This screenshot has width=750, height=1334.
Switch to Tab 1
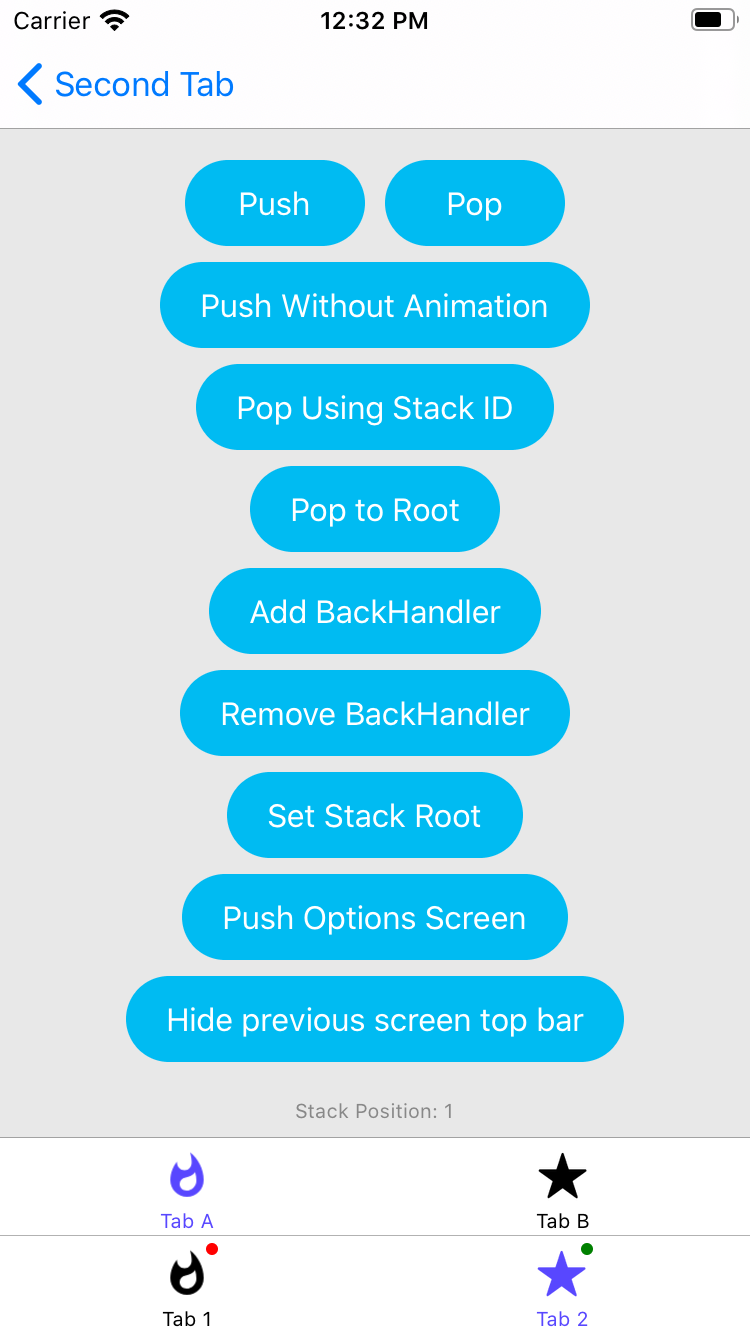tap(187, 1288)
